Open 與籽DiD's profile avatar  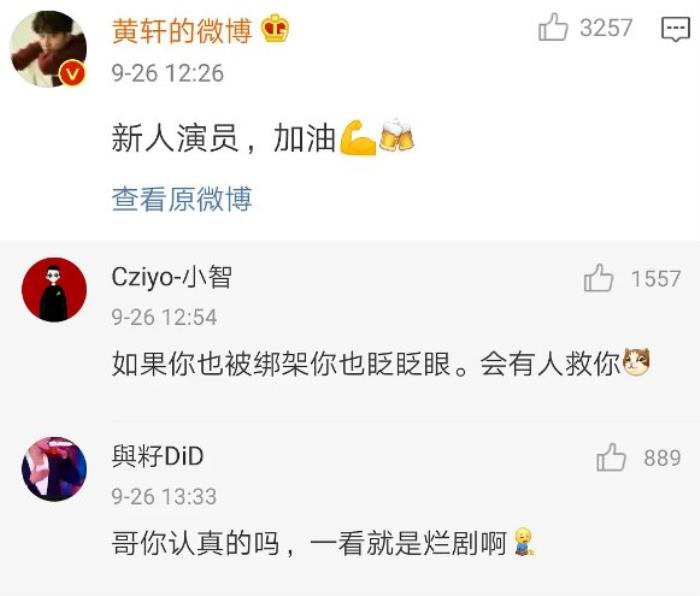tap(54, 468)
